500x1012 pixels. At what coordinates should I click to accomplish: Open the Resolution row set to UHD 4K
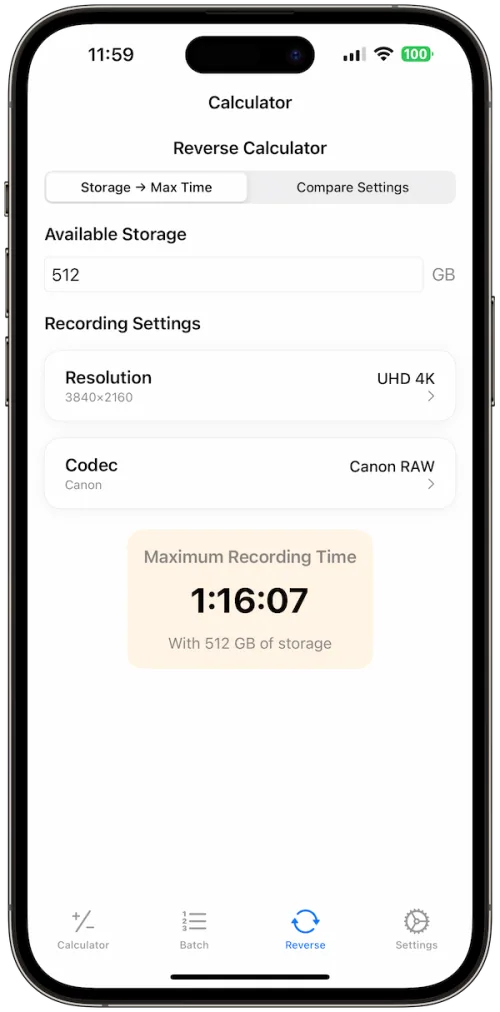(x=250, y=386)
